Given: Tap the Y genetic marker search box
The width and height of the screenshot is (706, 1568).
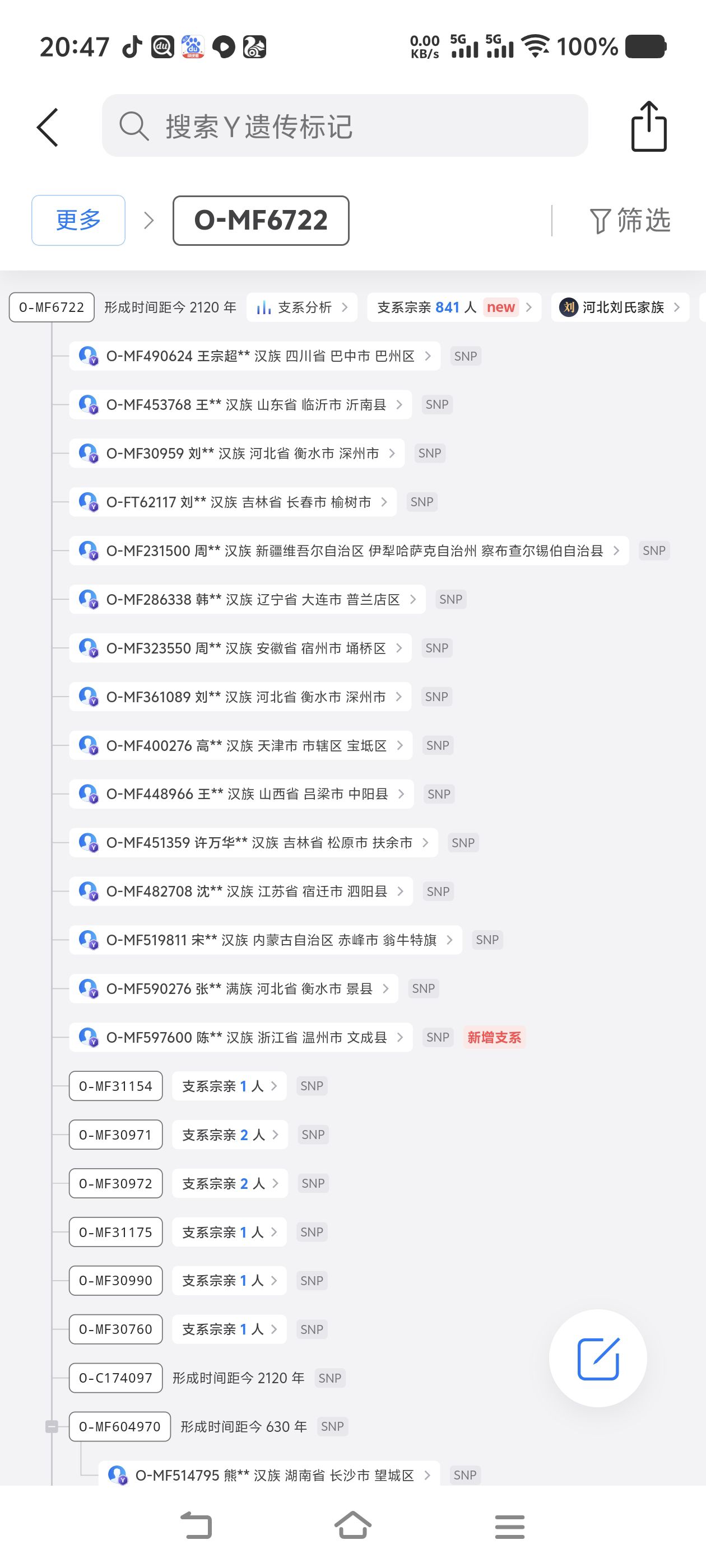Looking at the screenshot, I should (x=344, y=126).
